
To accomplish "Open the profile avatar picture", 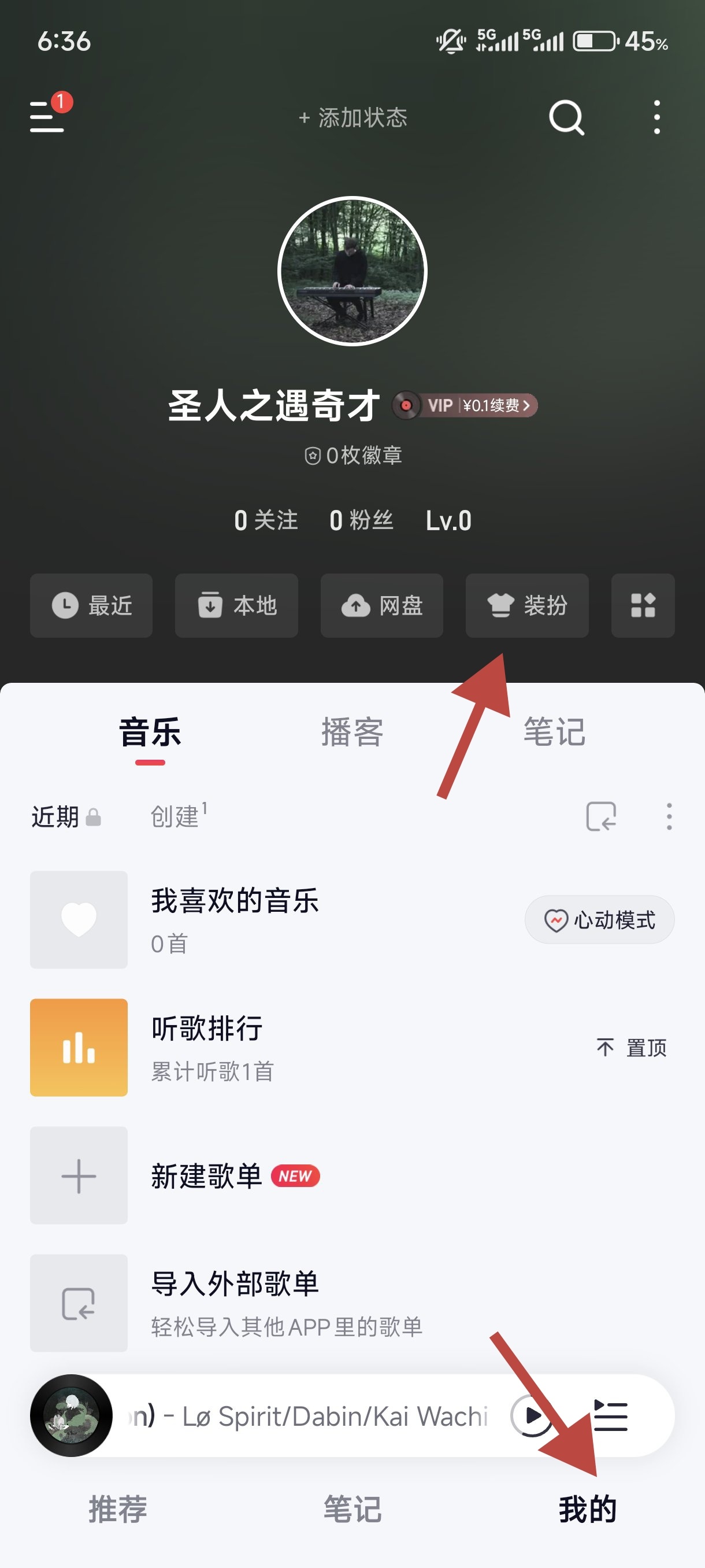I will (352, 271).
